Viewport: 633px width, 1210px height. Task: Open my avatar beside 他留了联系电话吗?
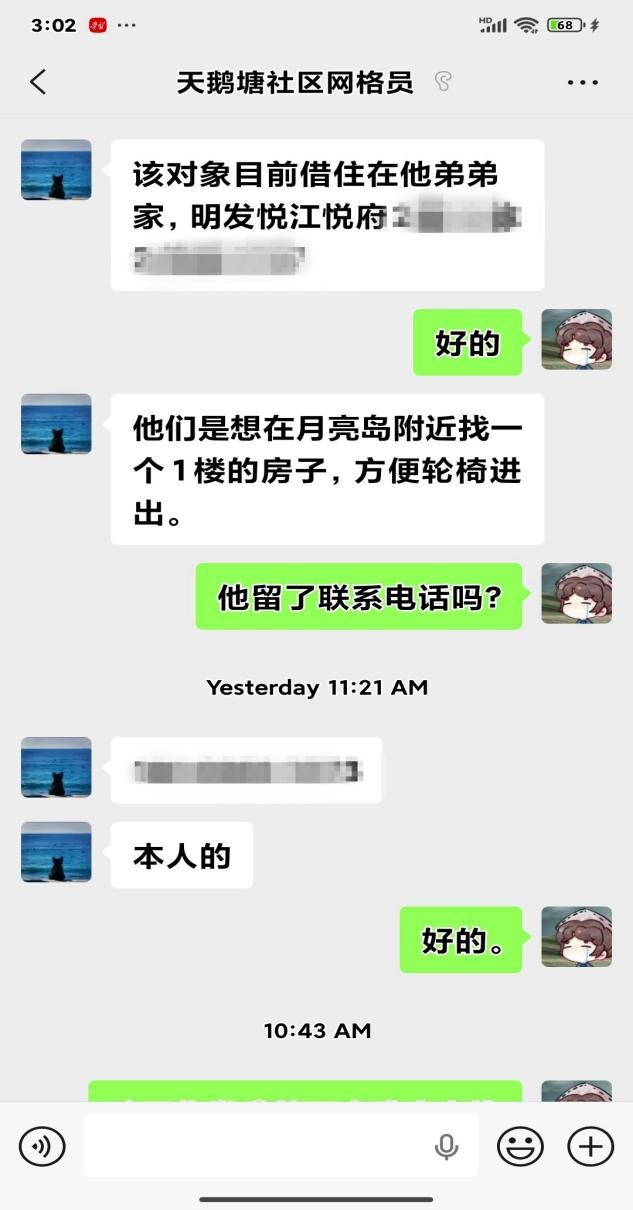coord(576,594)
